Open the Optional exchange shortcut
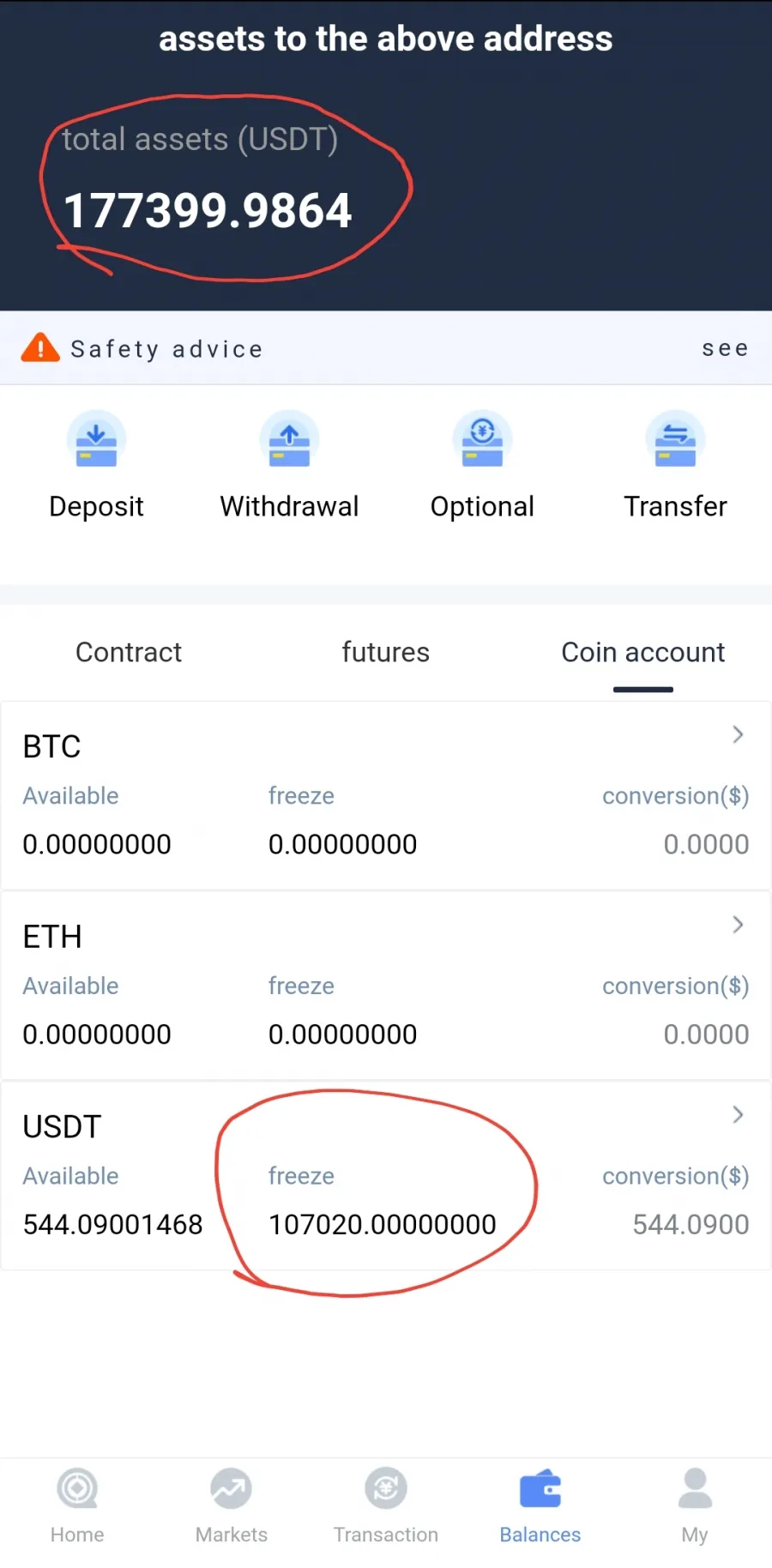Screen dimensions: 772x1568 pyautogui.click(x=482, y=465)
